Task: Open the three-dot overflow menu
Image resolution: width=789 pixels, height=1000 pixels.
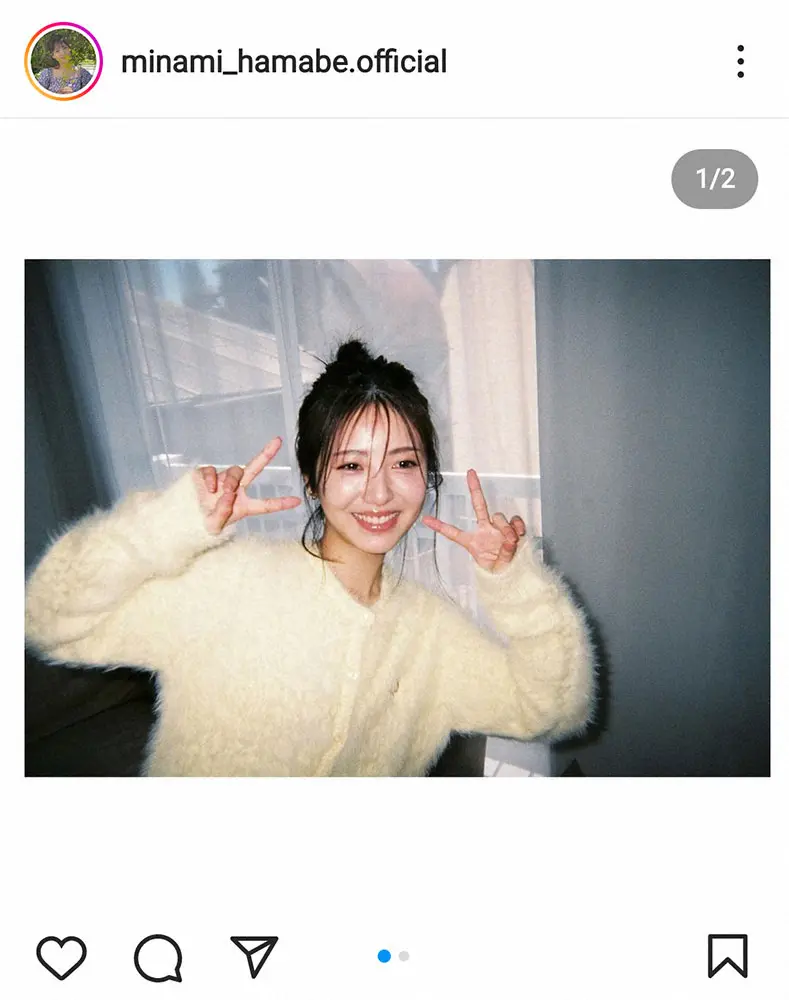Action: [740, 62]
